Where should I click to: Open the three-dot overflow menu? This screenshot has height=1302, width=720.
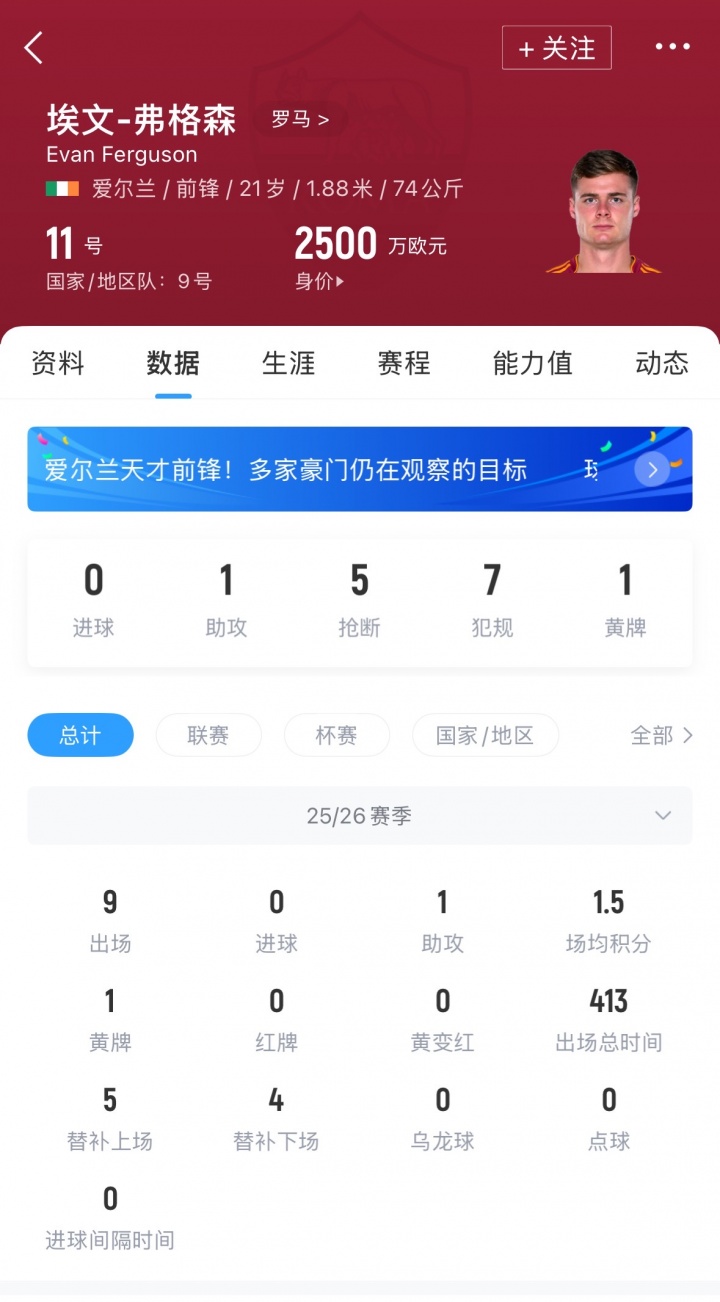coord(672,47)
